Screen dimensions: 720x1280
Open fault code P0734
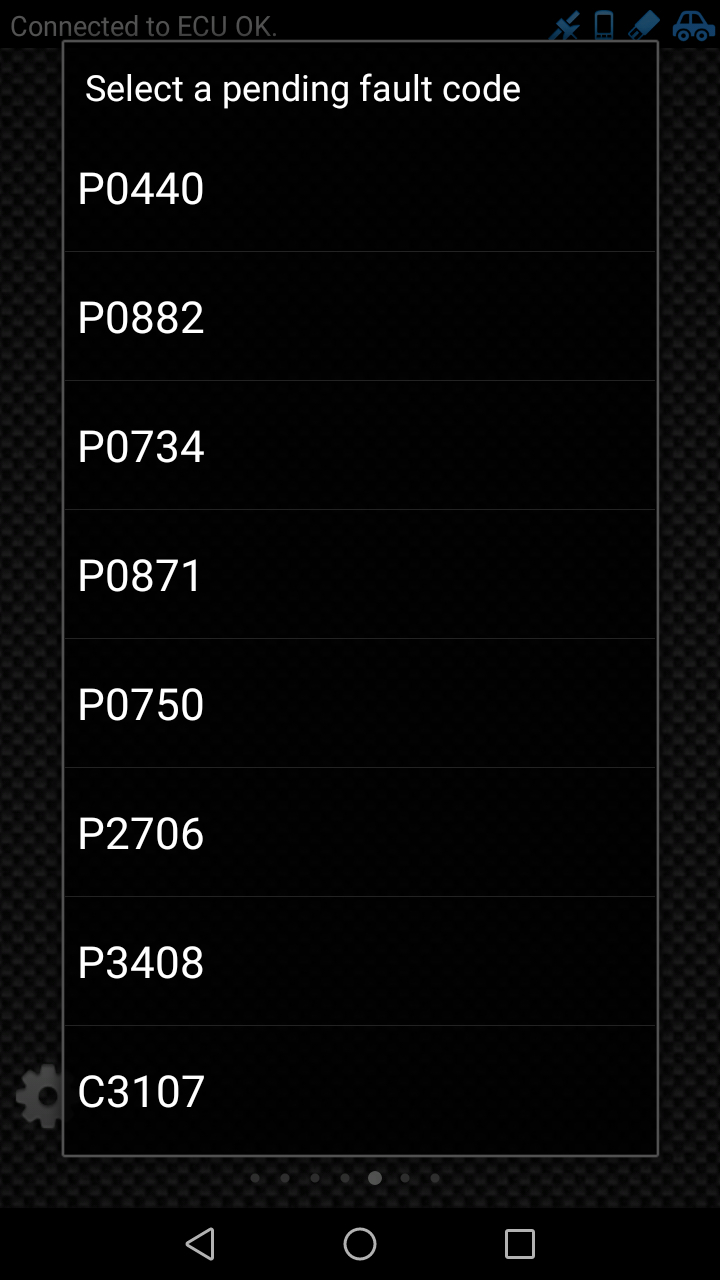pyautogui.click(x=360, y=447)
